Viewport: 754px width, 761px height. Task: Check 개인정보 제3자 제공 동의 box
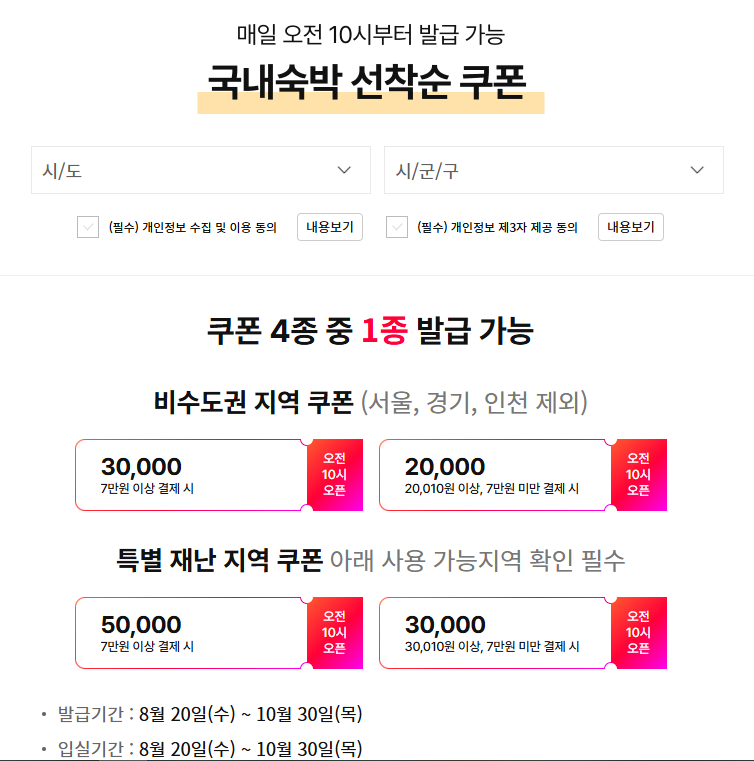(x=397, y=227)
